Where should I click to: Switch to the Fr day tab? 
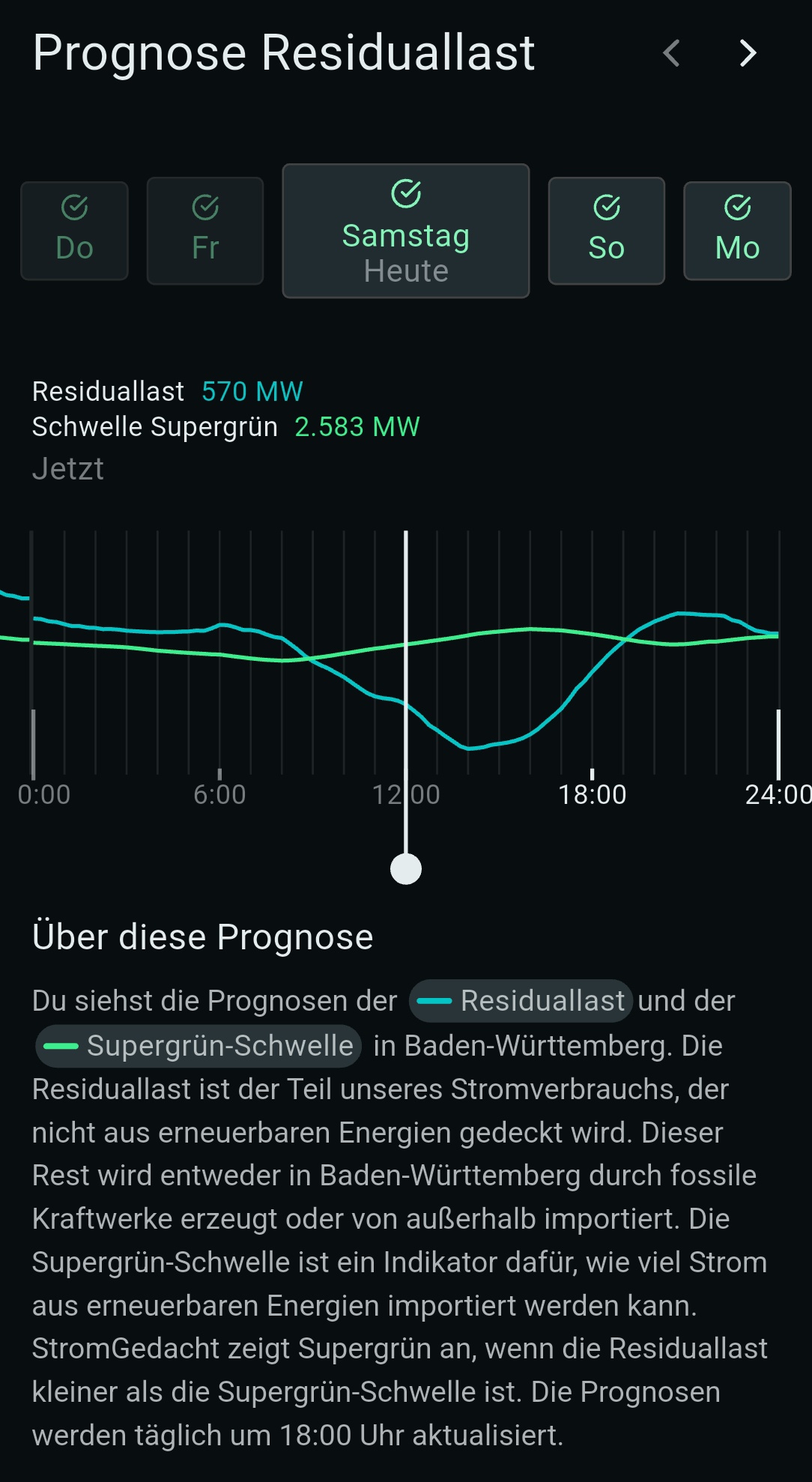pyautogui.click(x=205, y=231)
